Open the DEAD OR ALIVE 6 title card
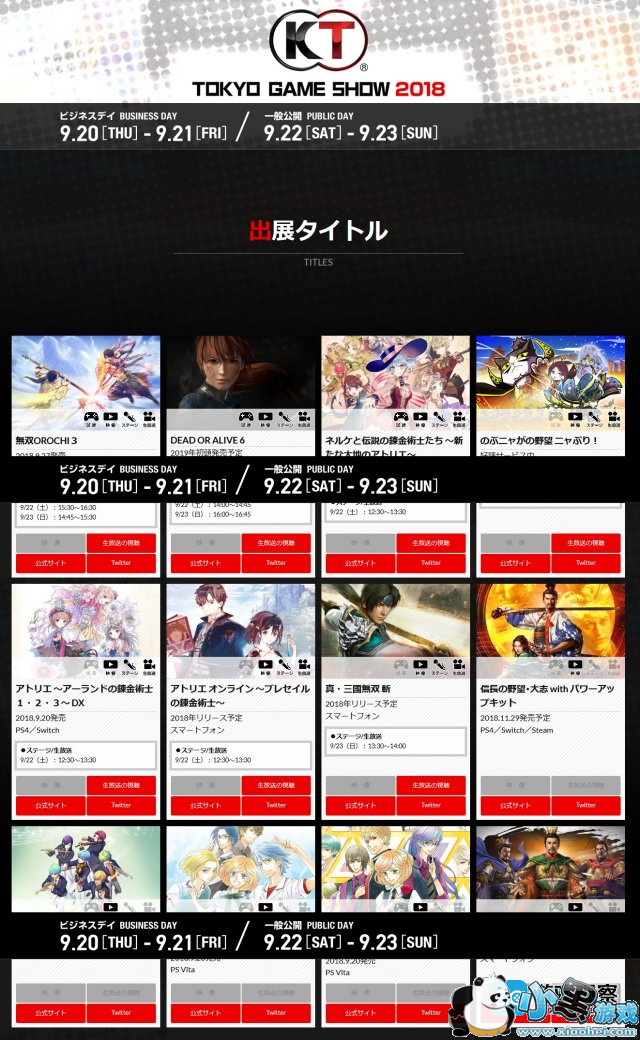 click(241, 378)
